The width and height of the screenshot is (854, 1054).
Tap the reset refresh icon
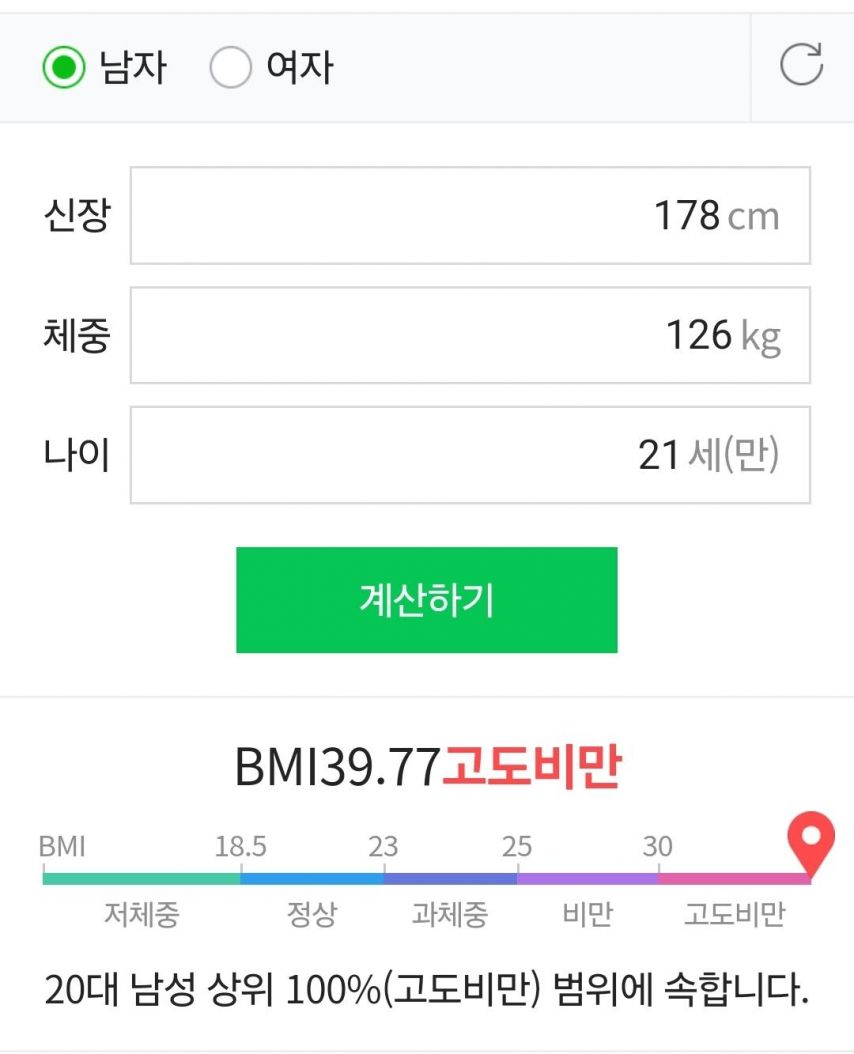[x=802, y=65]
